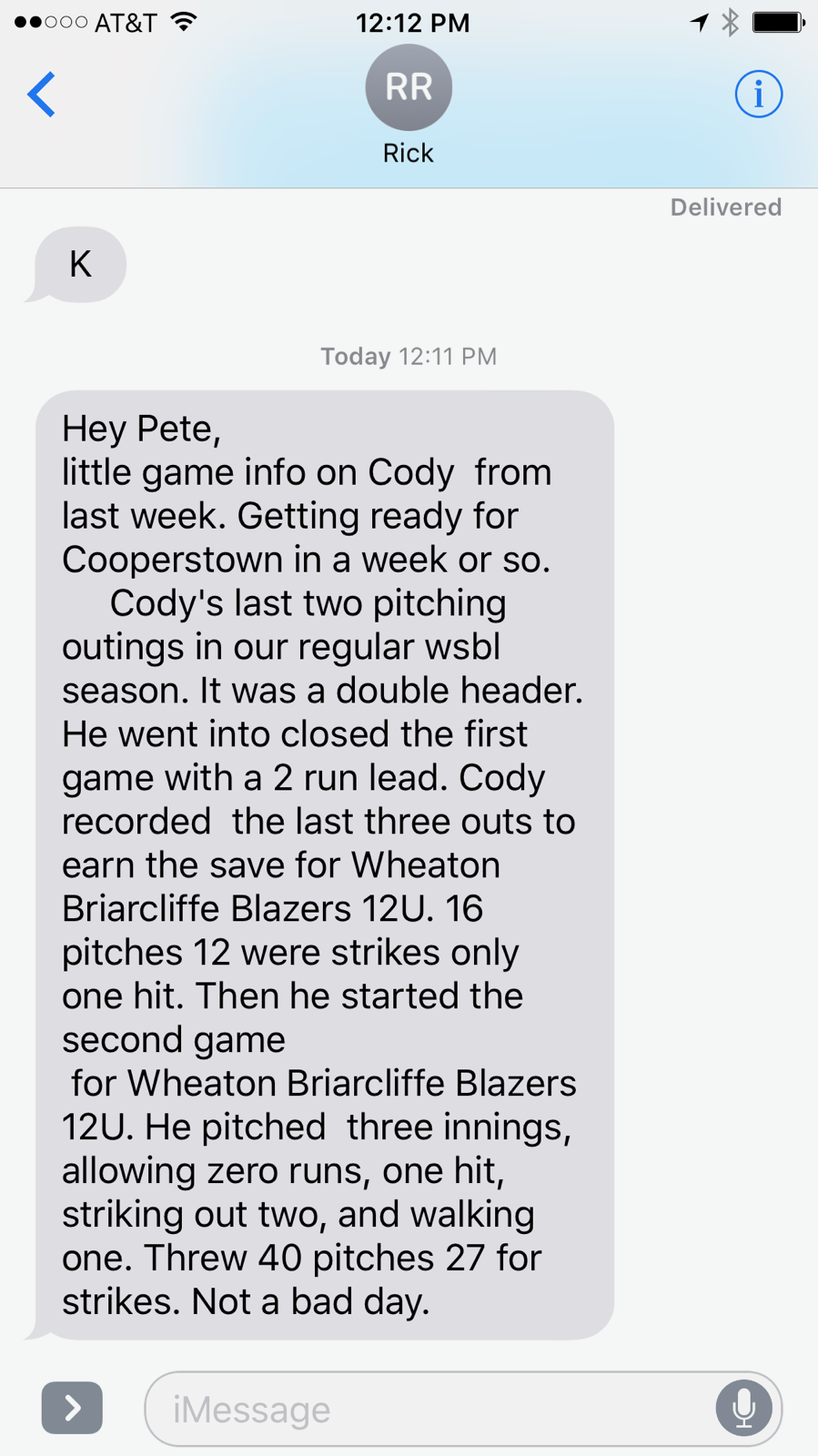Record audio message with microphone
This screenshot has width=818, height=1456.
(743, 1409)
